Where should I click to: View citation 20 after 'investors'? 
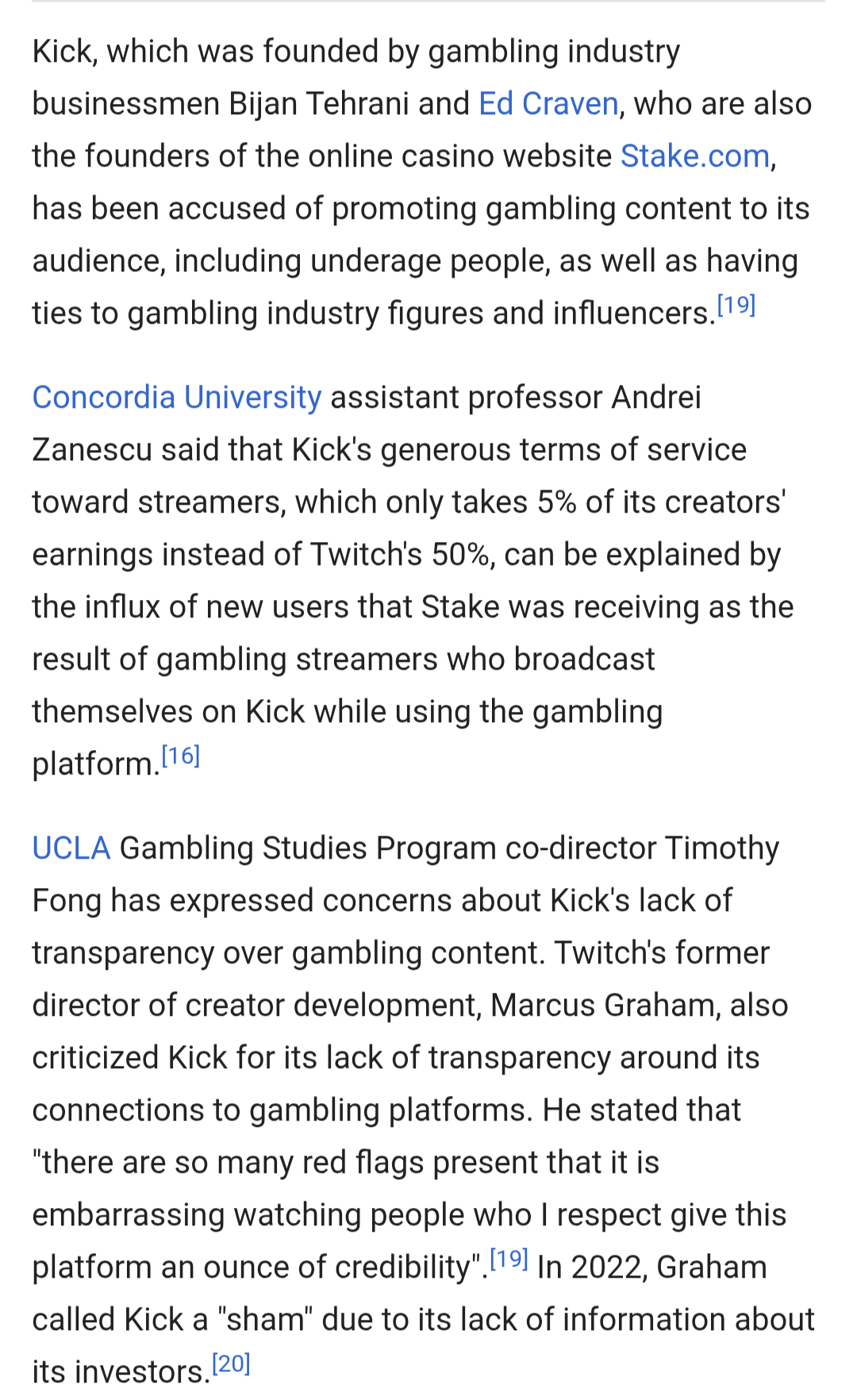pos(231,1363)
